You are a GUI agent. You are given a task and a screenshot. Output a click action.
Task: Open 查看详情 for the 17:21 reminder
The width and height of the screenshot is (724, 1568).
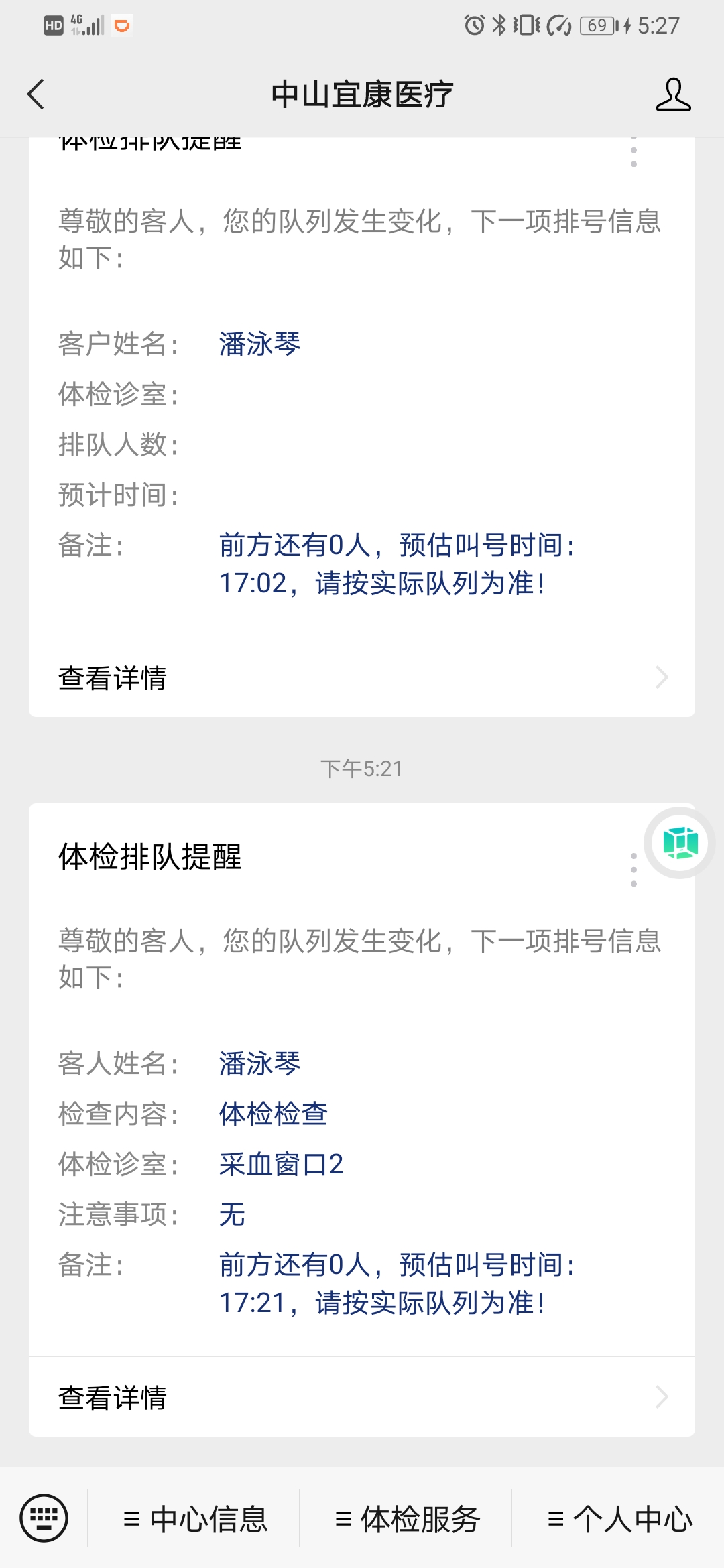point(362,1397)
